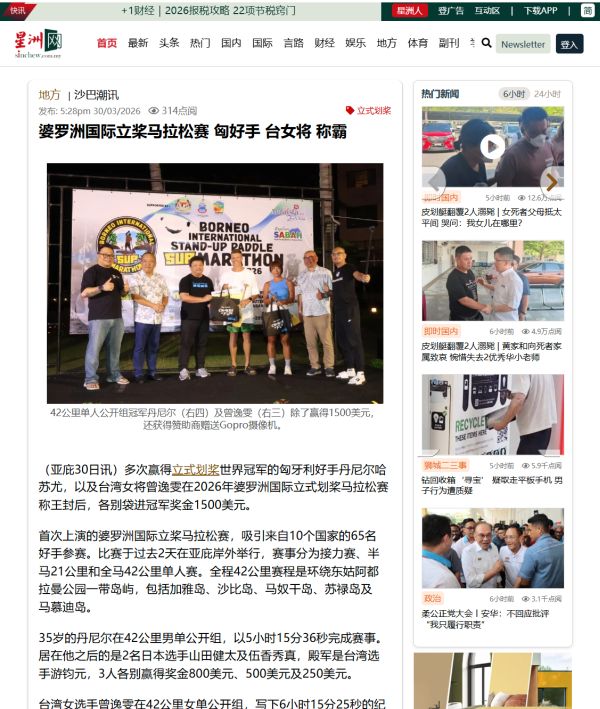Open the search icon in header
The width and height of the screenshot is (600, 709).
[x=487, y=43]
